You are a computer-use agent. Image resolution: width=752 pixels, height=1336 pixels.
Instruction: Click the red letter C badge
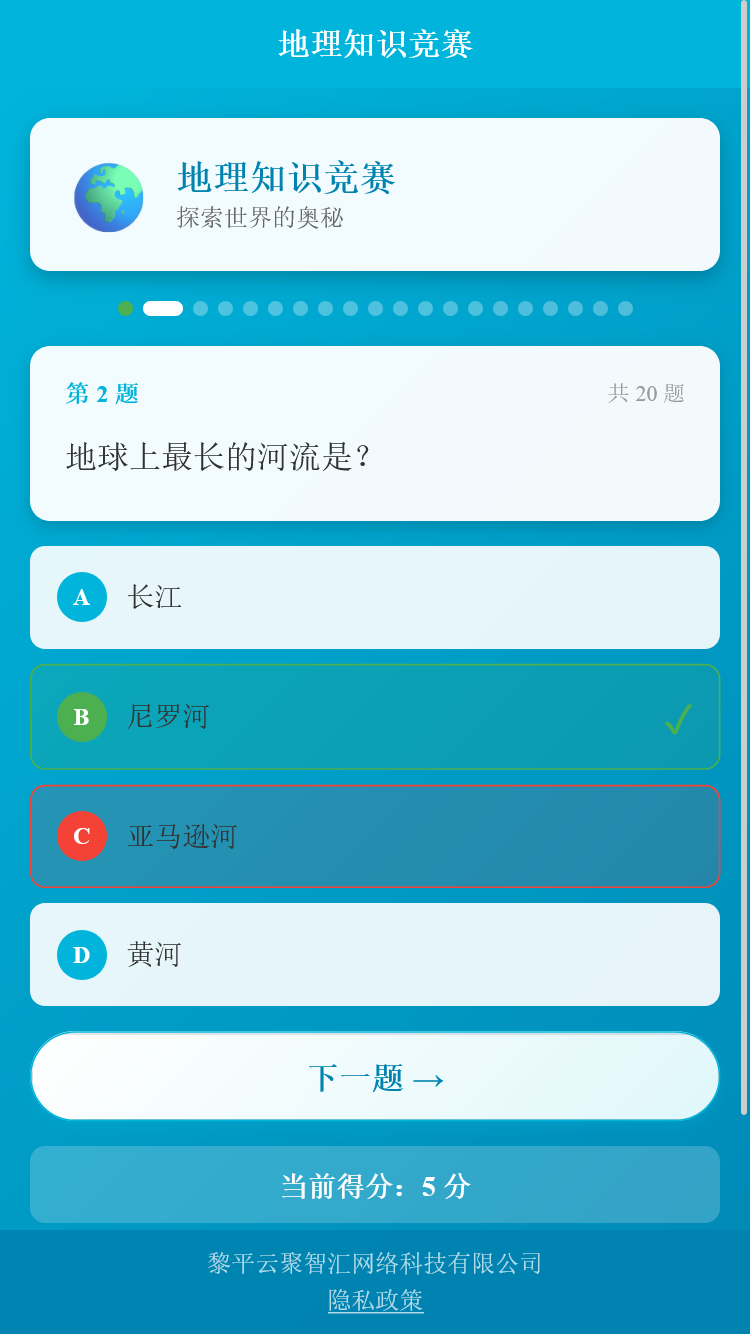[x=81, y=837]
